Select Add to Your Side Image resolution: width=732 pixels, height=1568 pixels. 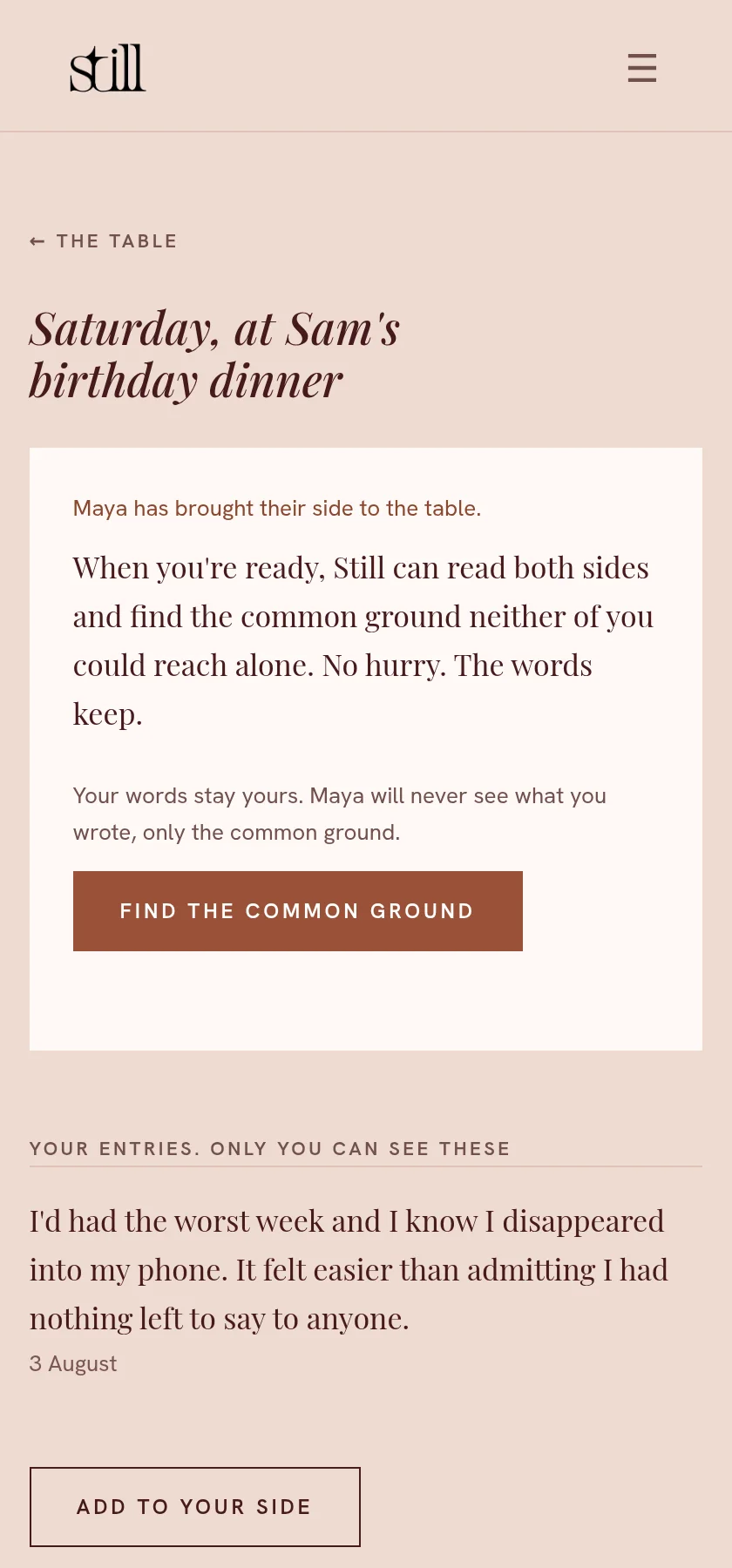coord(195,1507)
